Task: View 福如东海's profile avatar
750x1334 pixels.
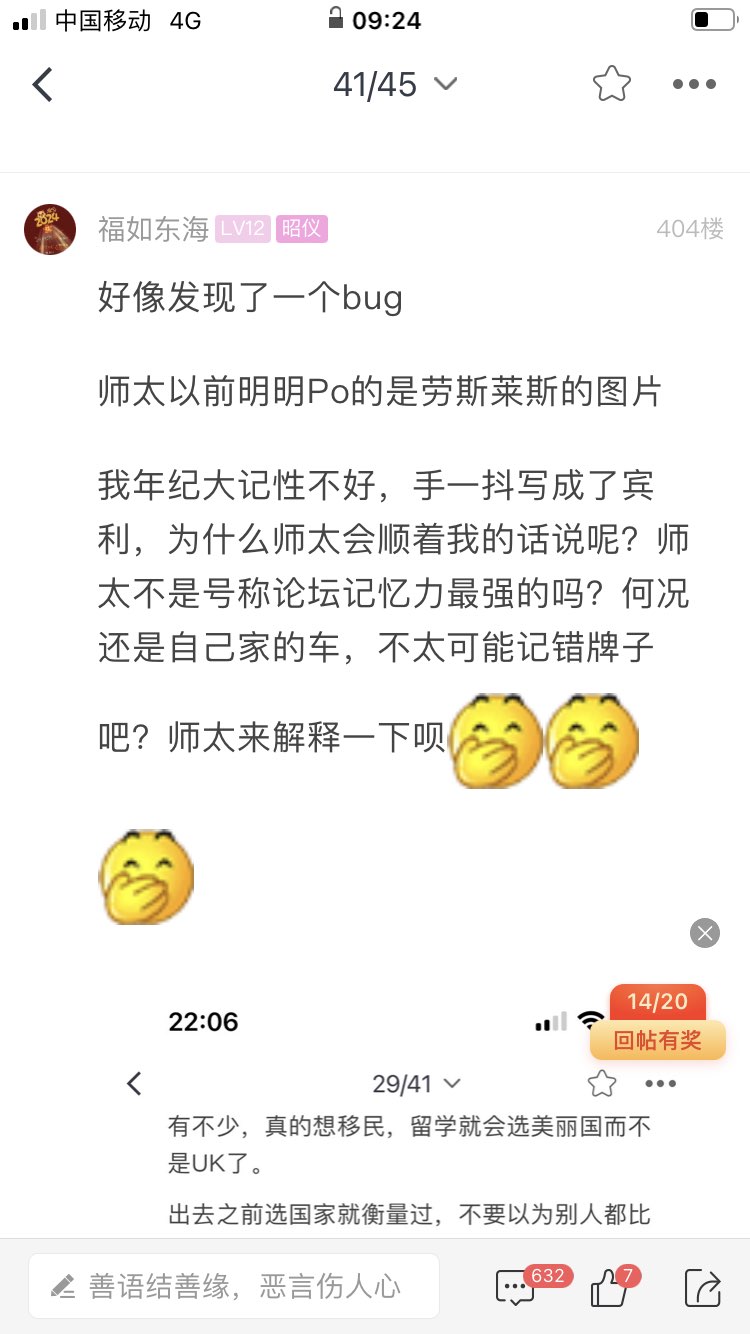Action: (x=50, y=229)
